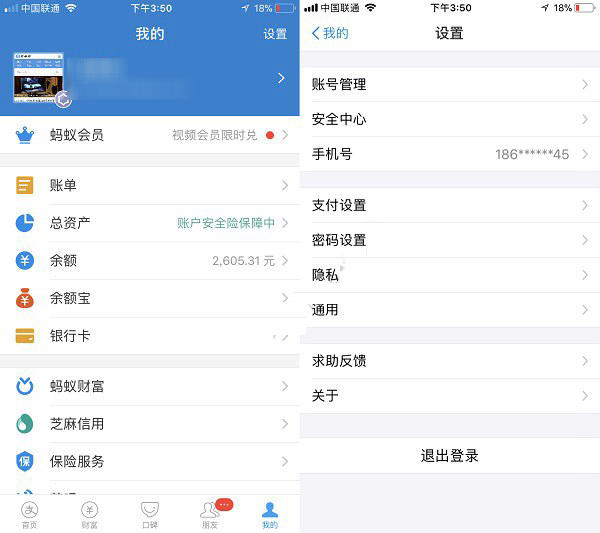
Task: Open 安全中心
Action: pos(450,119)
